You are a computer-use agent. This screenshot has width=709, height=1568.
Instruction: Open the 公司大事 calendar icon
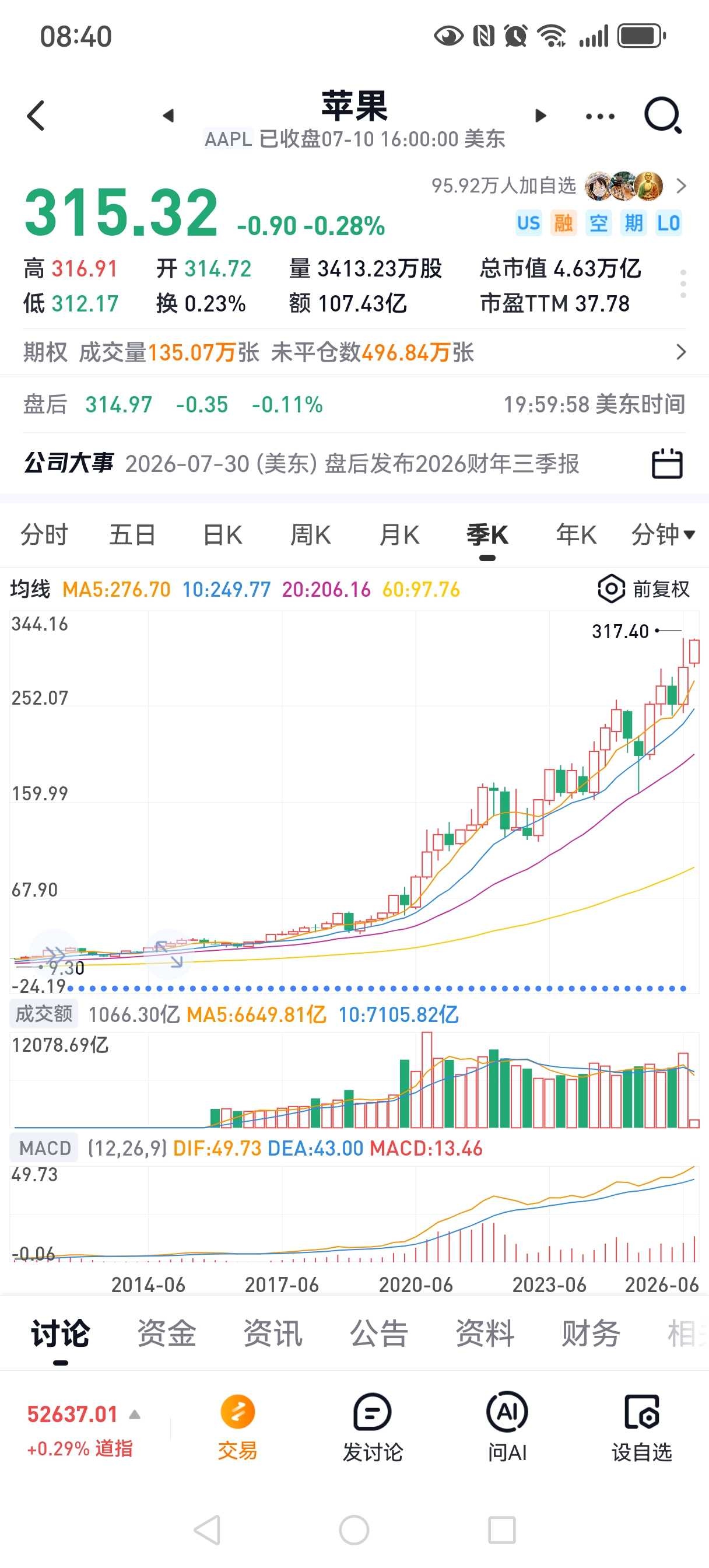(667, 464)
